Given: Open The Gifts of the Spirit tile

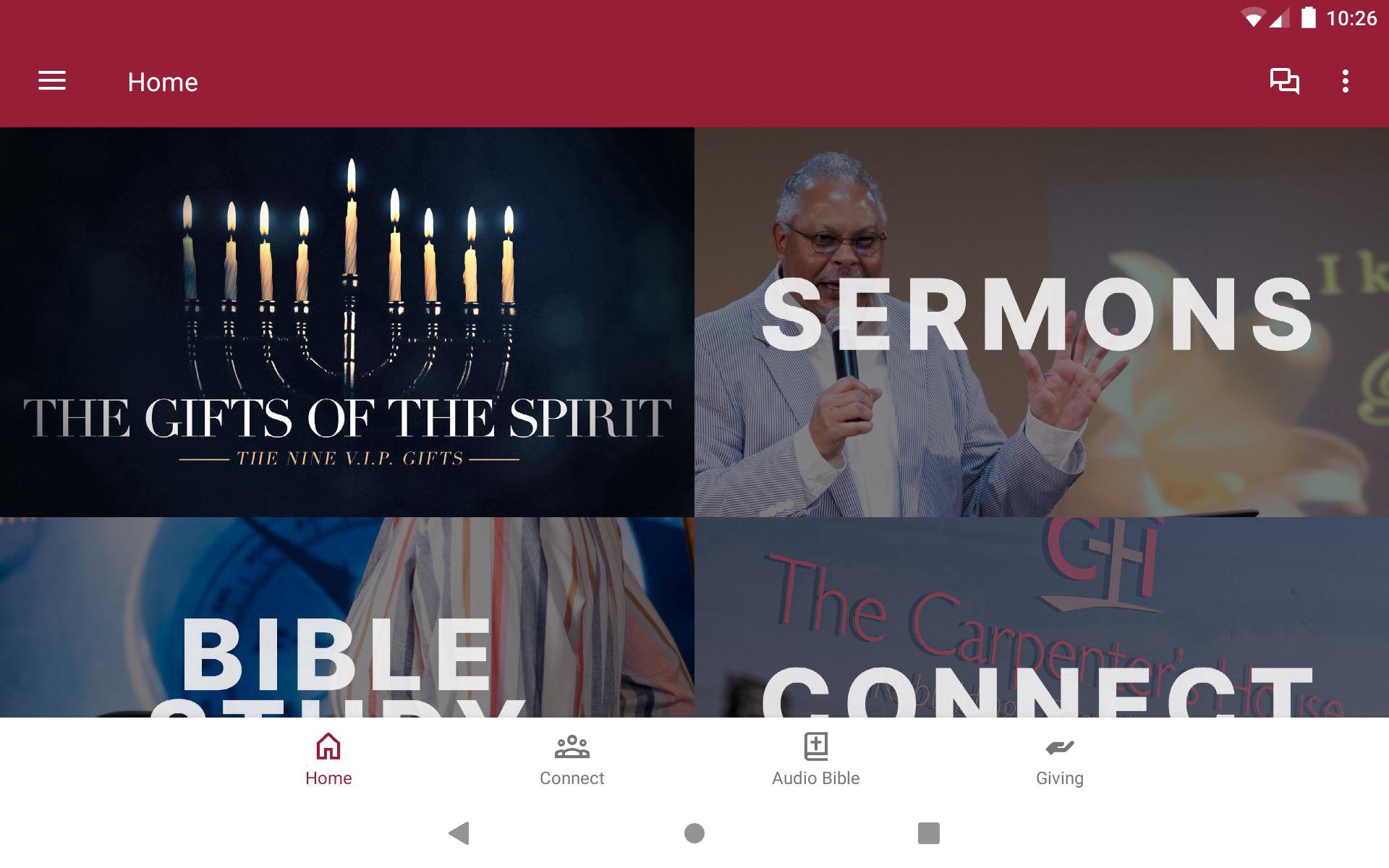Looking at the screenshot, I should [347, 322].
